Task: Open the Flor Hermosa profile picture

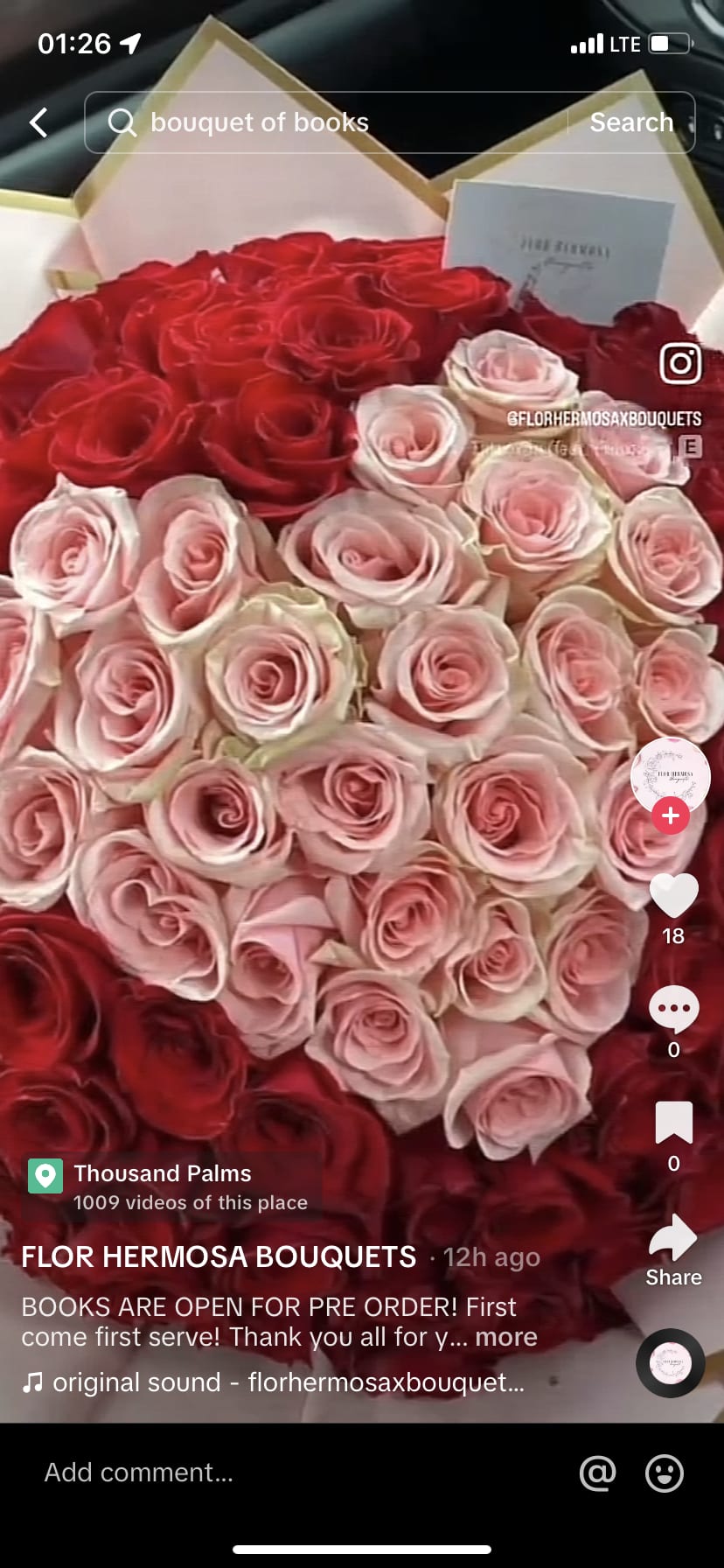Action: [x=671, y=773]
